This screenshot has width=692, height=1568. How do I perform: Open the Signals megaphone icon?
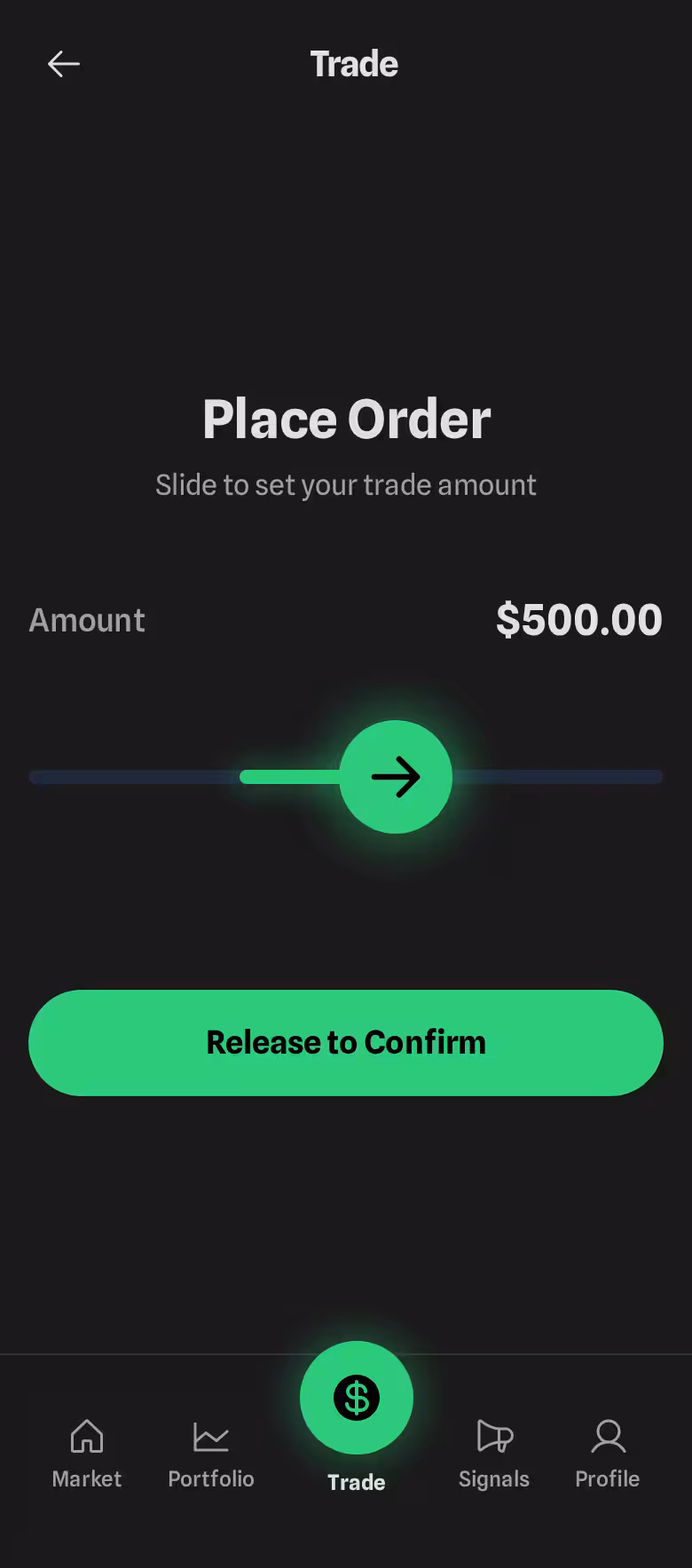coord(493,1437)
